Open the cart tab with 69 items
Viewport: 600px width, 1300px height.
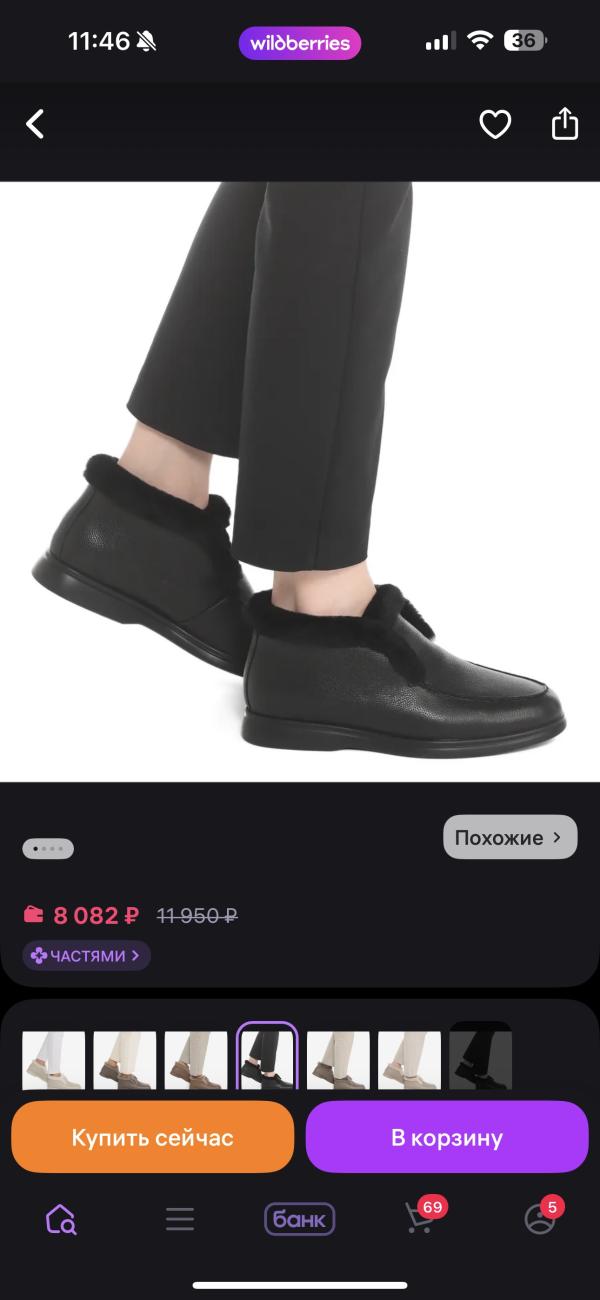(x=420, y=1219)
